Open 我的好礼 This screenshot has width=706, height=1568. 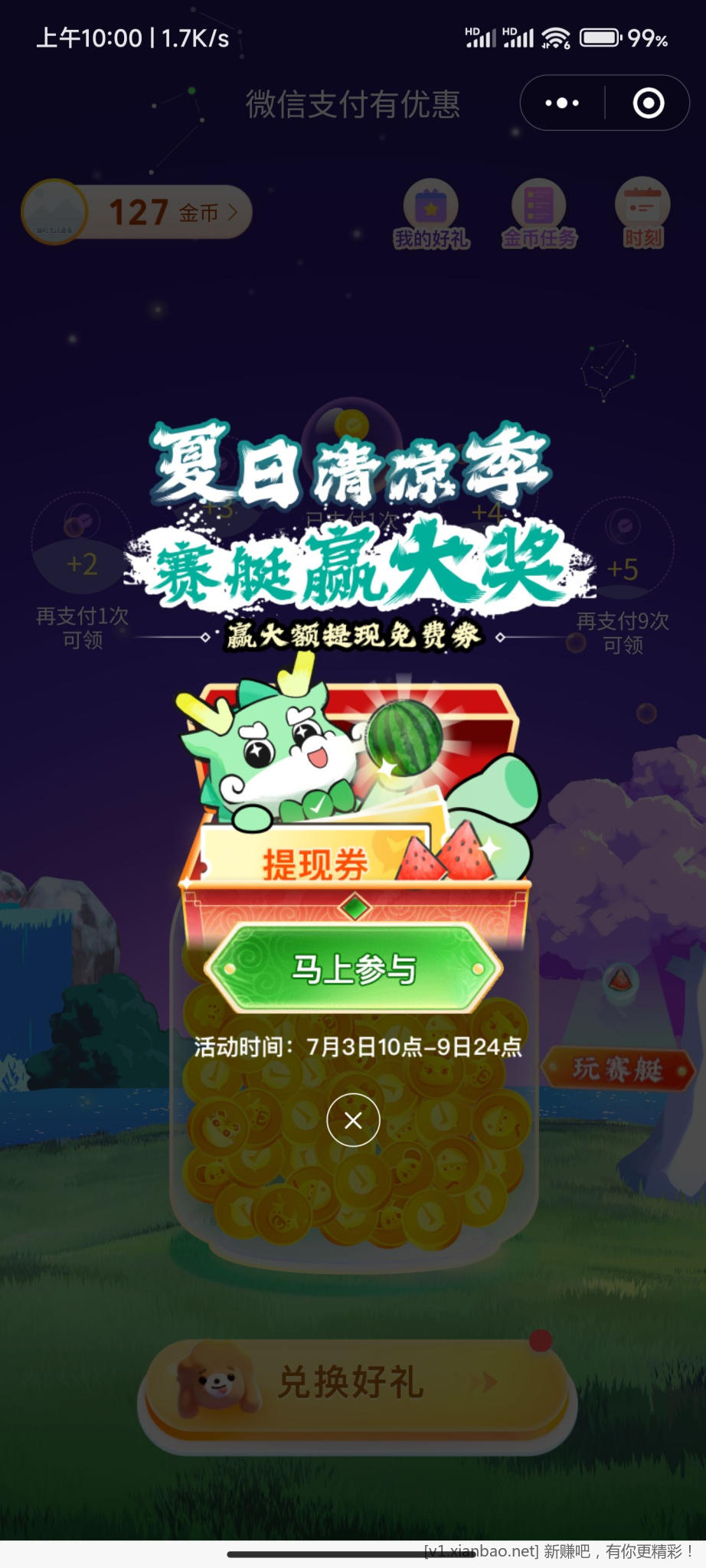pyautogui.click(x=431, y=216)
